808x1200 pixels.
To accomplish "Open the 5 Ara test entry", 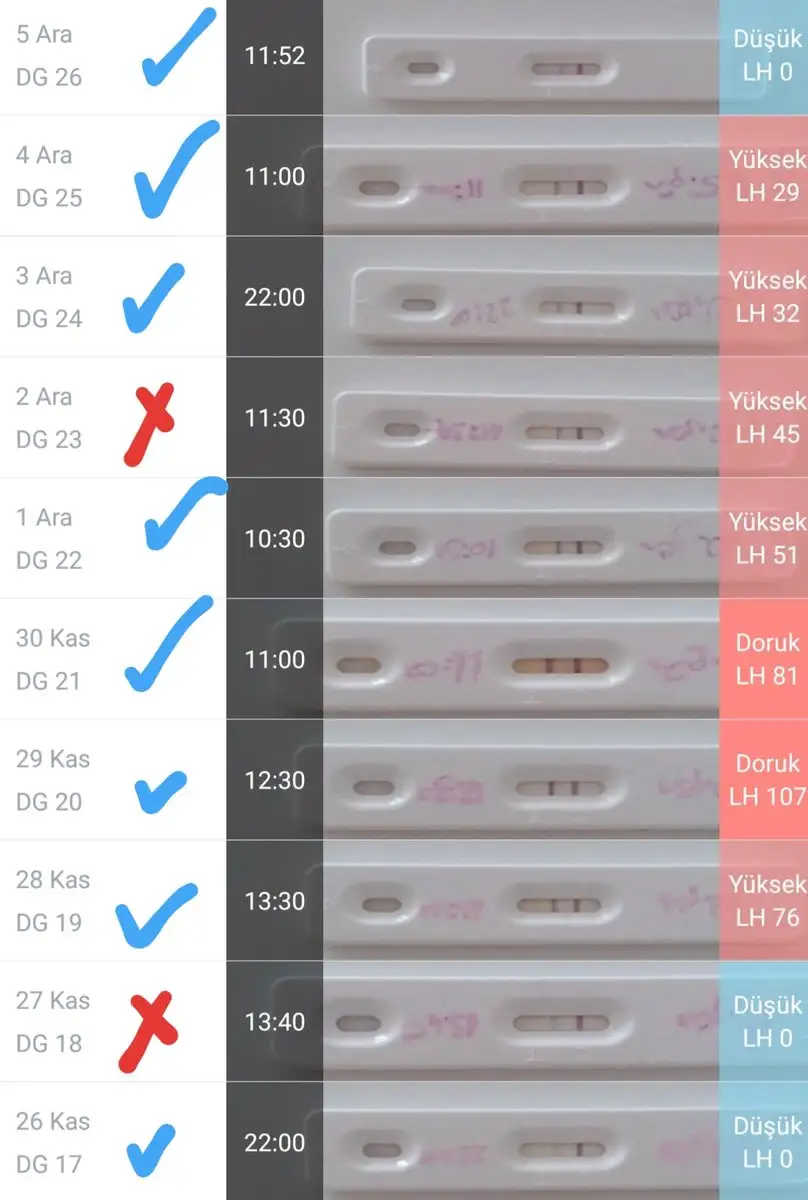I will [520, 57].
